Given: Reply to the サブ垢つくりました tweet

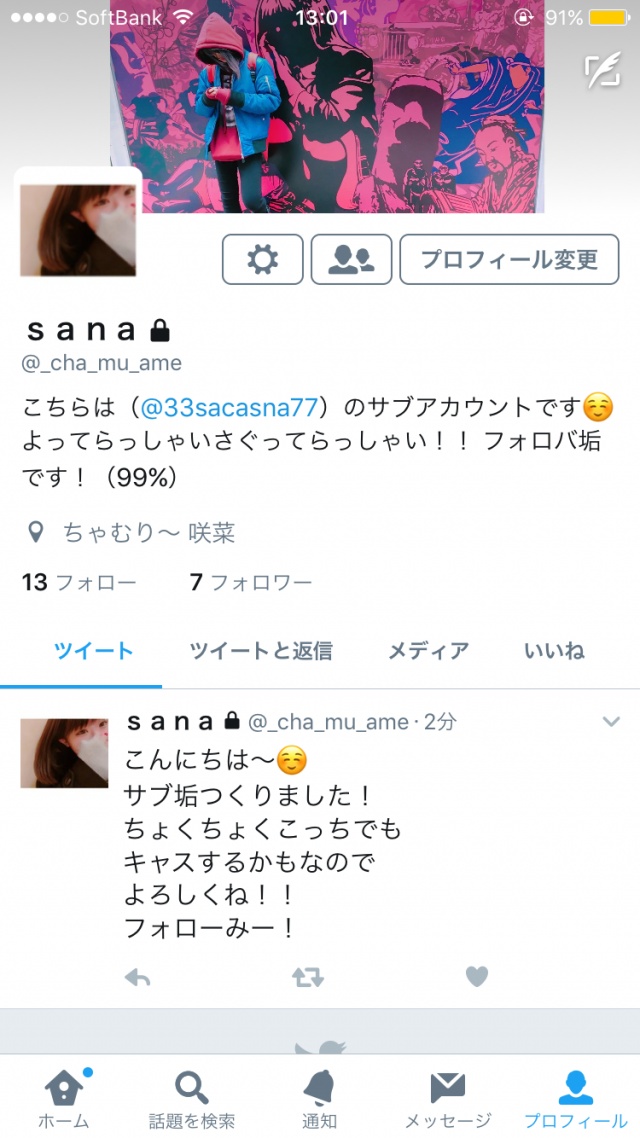Looking at the screenshot, I should pyautogui.click(x=138, y=977).
